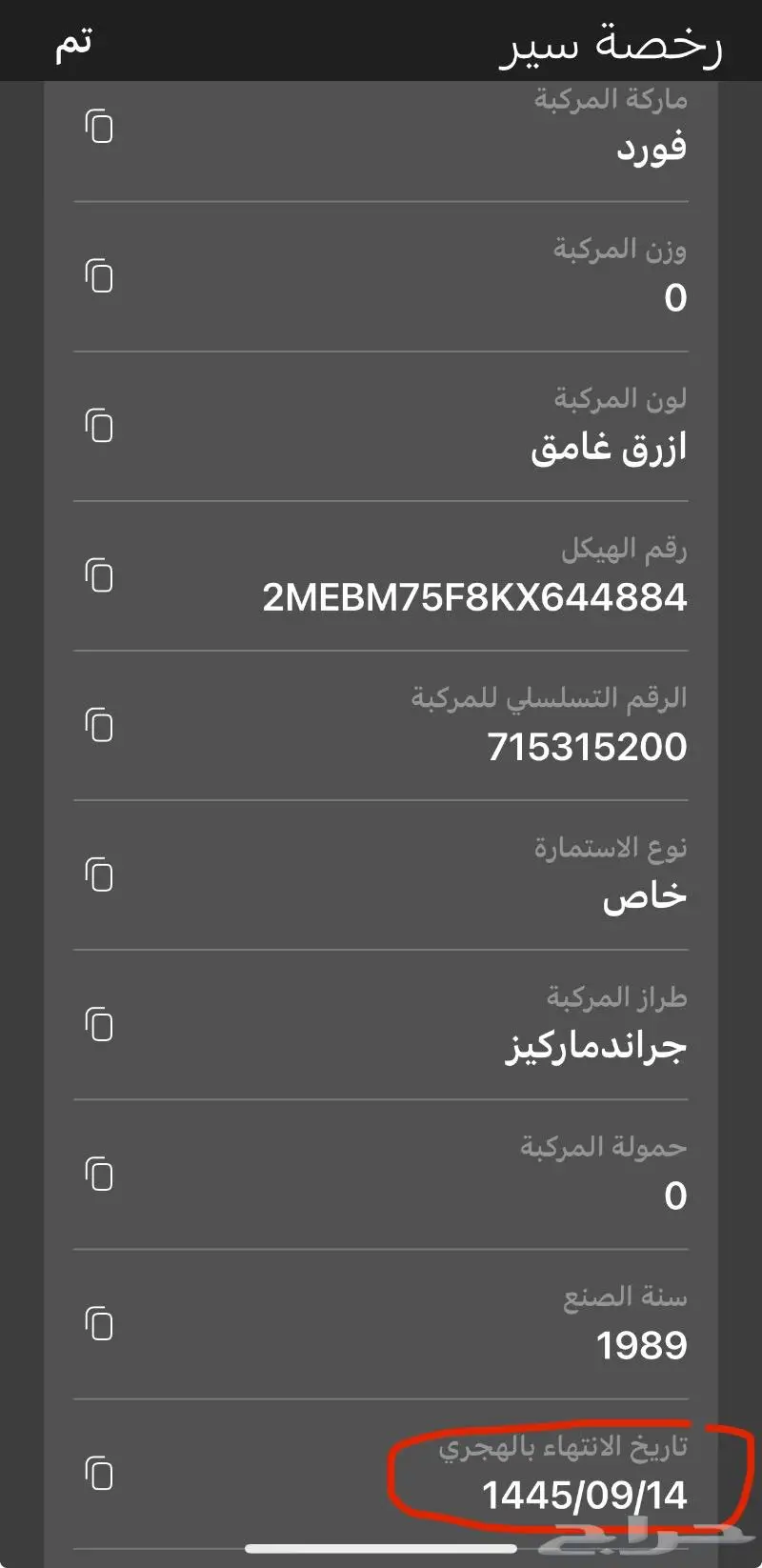Tap تم to close the license

pyautogui.click(x=73, y=43)
